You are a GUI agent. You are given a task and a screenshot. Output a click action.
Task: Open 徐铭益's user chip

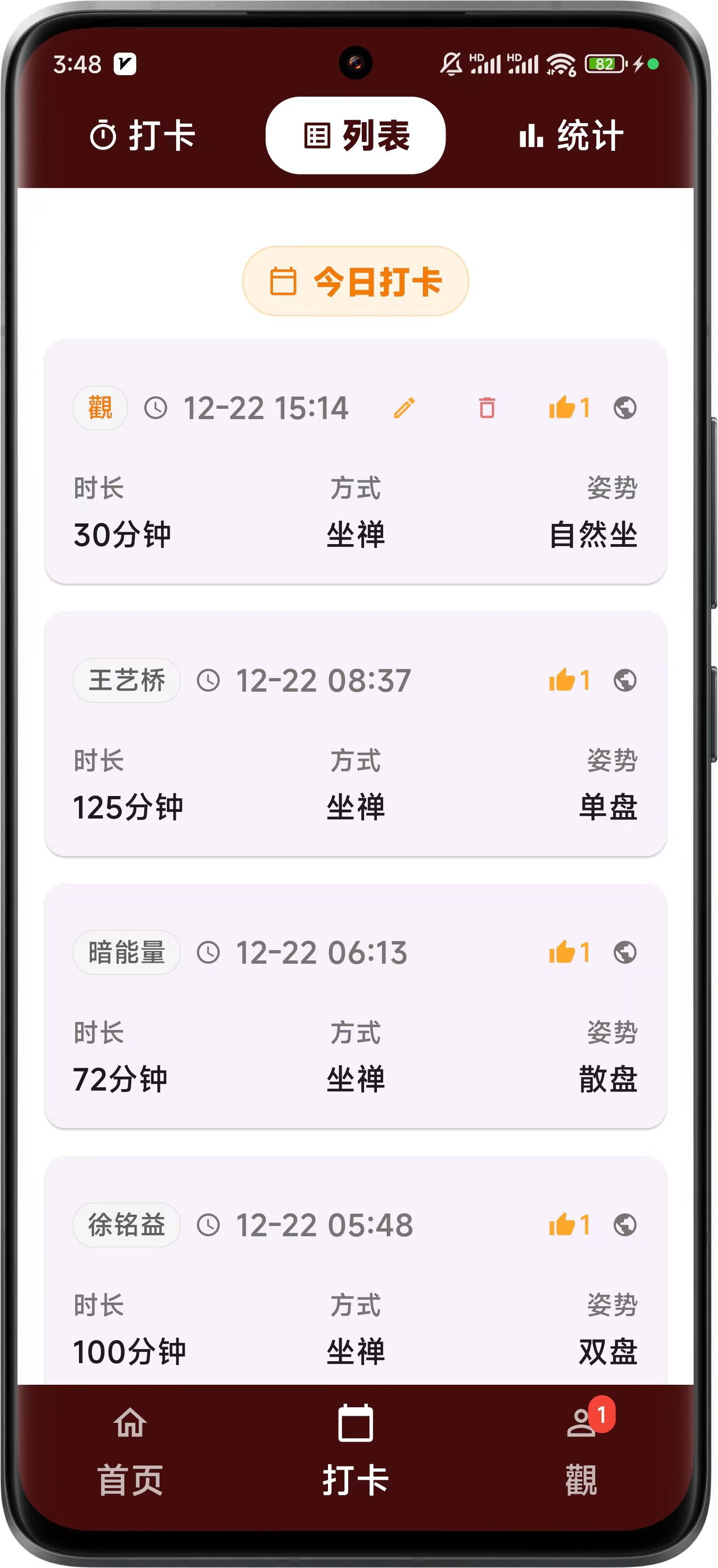[126, 1224]
